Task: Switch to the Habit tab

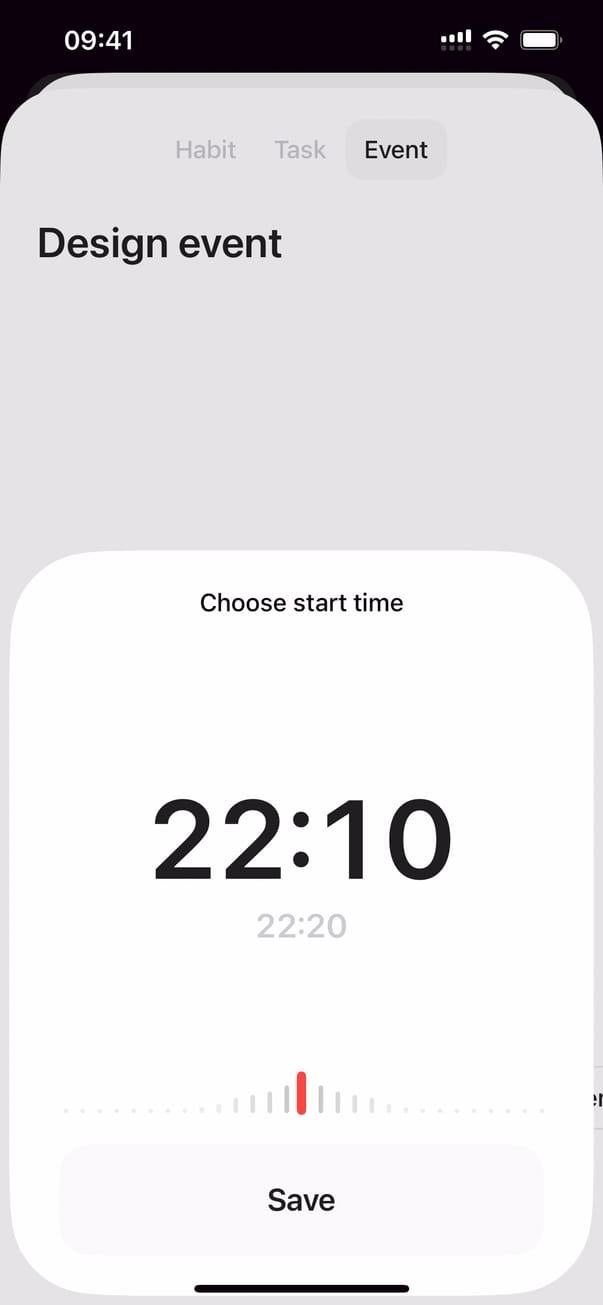Action: (x=205, y=150)
